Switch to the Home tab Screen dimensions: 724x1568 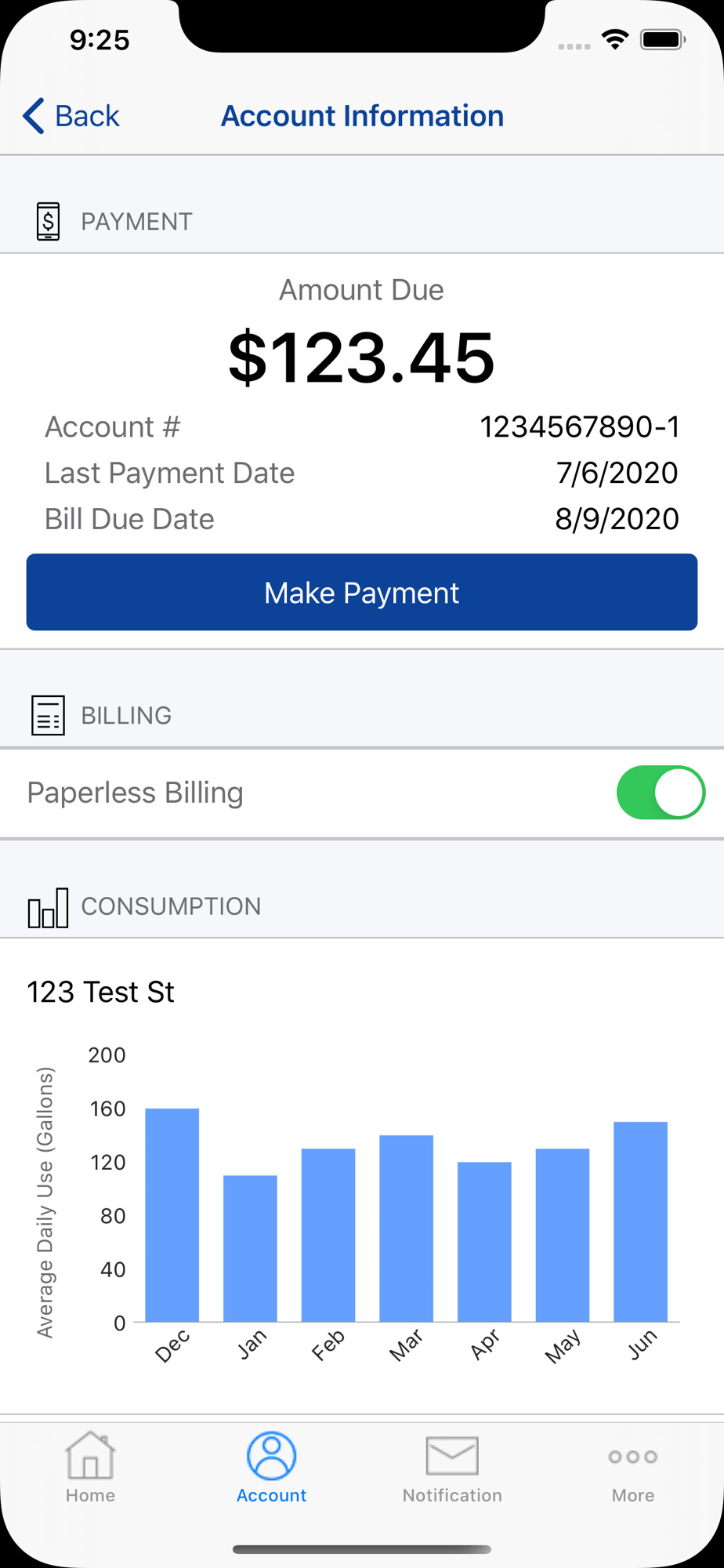click(x=90, y=1467)
